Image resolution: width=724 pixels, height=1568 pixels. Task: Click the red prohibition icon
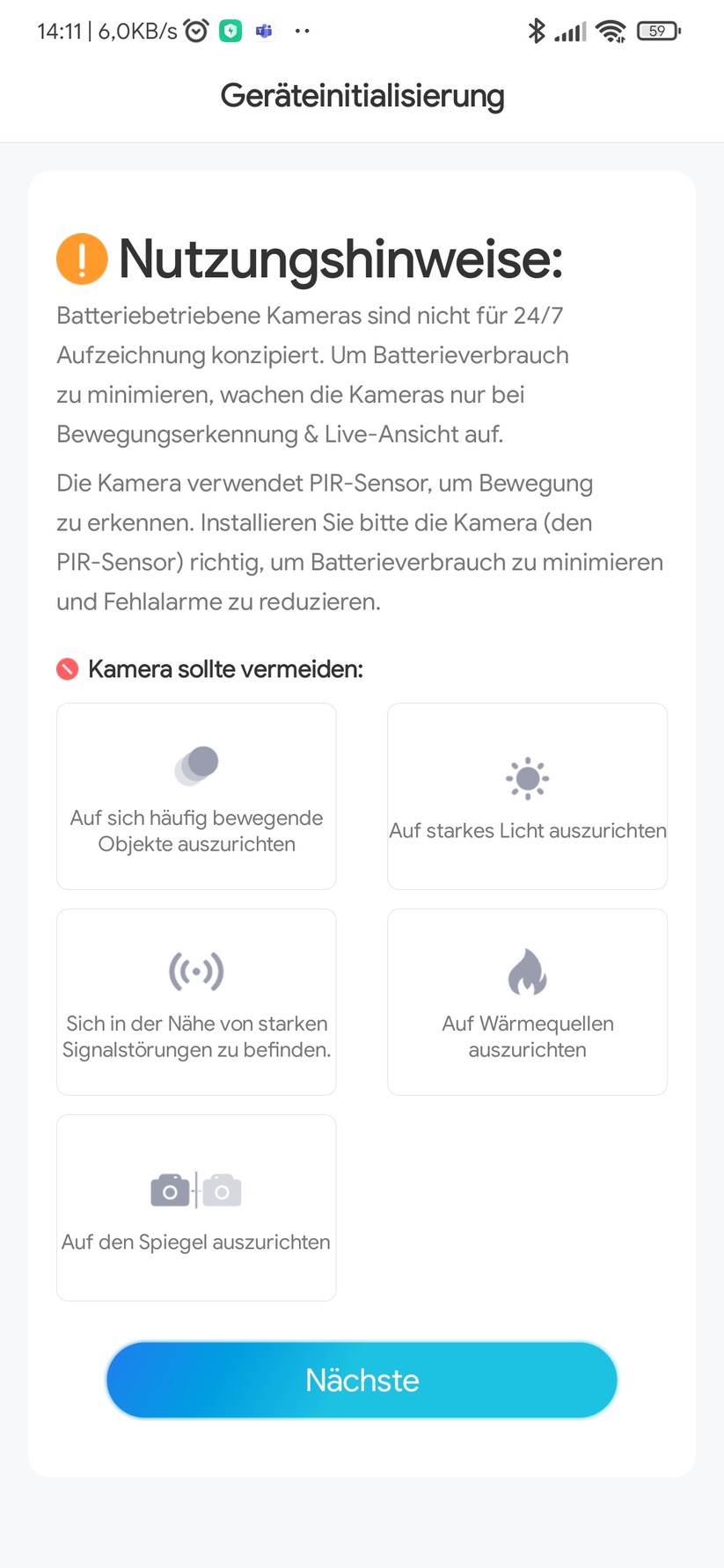pos(67,668)
